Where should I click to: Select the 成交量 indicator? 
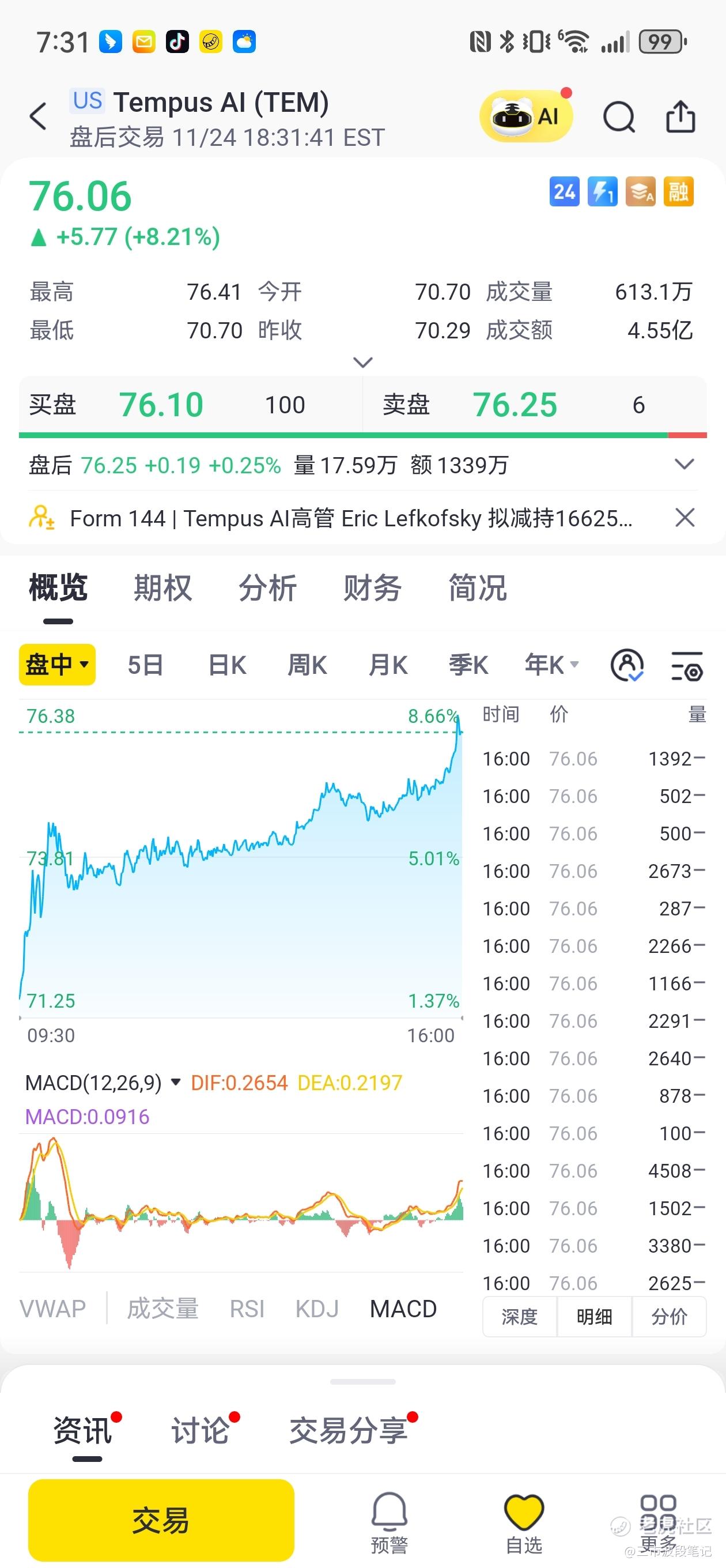pos(162,1309)
